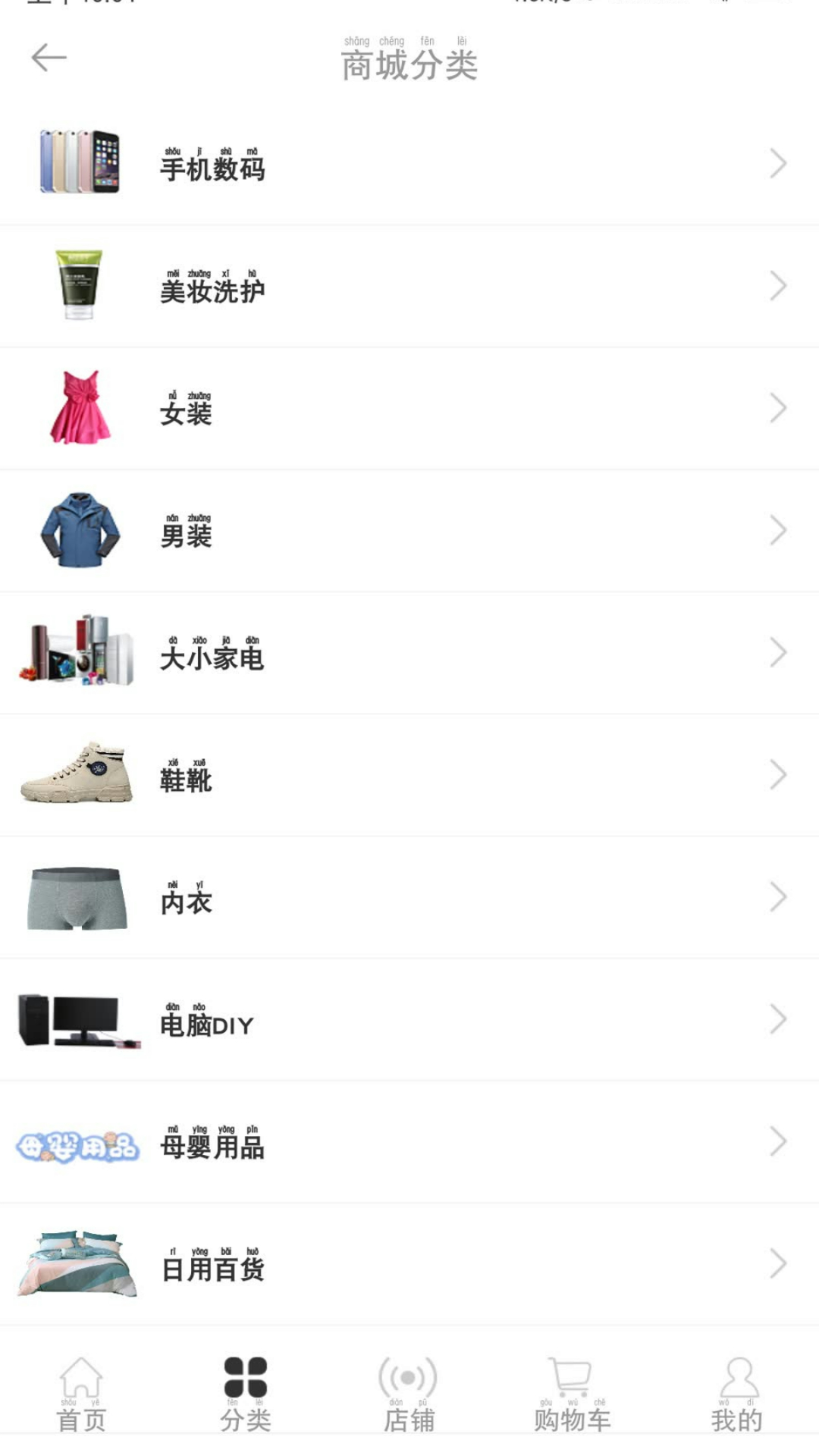Viewport: 819px width, 1456px height.
Task: Go to the 我的 tab
Action: pyautogui.click(x=737, y=1394)
